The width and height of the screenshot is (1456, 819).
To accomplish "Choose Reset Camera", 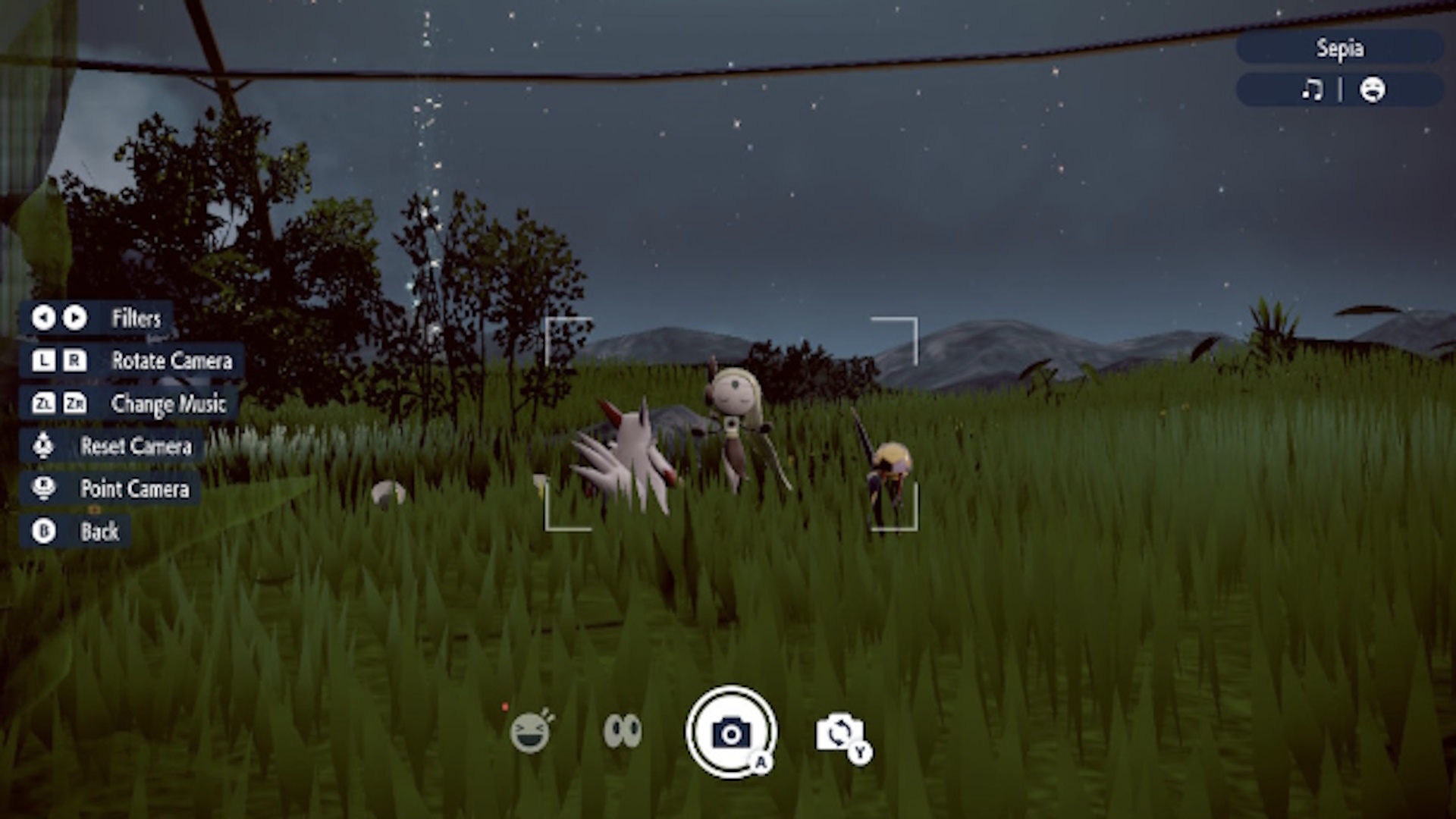I will point(135,447).
